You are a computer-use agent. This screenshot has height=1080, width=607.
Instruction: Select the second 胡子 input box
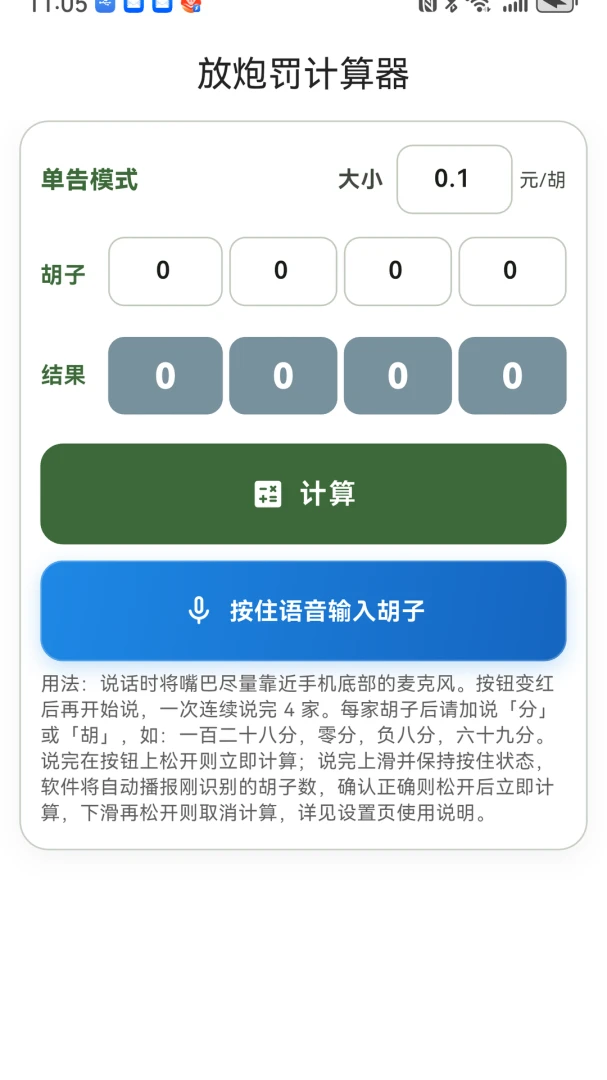coord(283,271)
